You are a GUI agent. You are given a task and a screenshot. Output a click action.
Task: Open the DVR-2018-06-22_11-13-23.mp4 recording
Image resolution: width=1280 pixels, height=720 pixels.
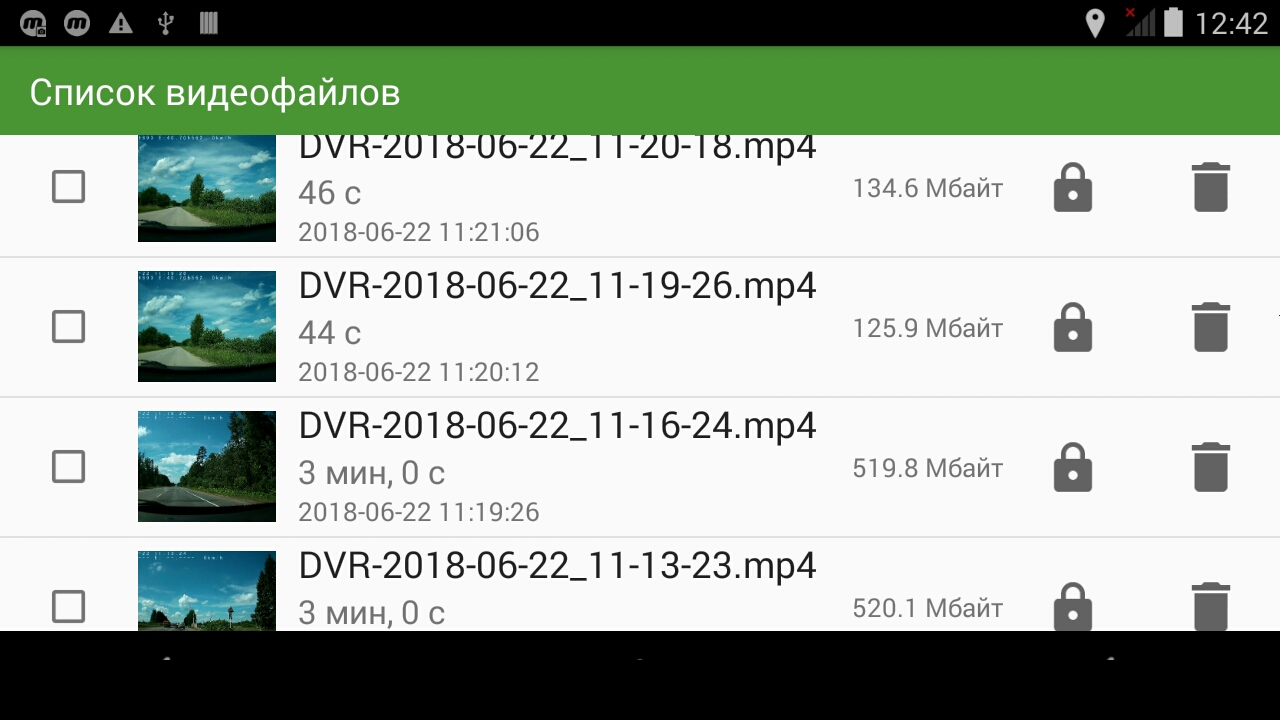coord(556,567)
